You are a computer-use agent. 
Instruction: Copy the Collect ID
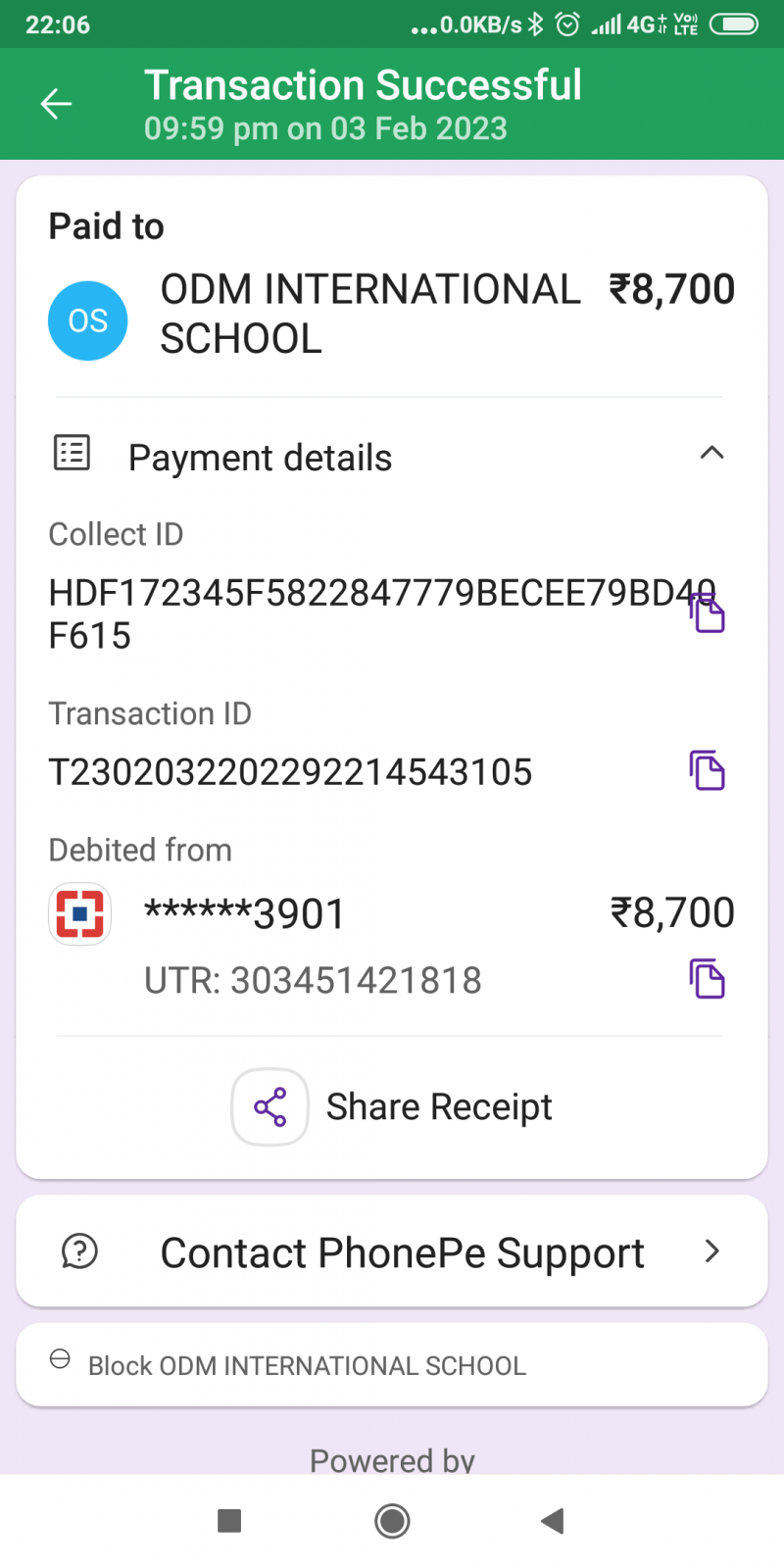tap(707, 613)
